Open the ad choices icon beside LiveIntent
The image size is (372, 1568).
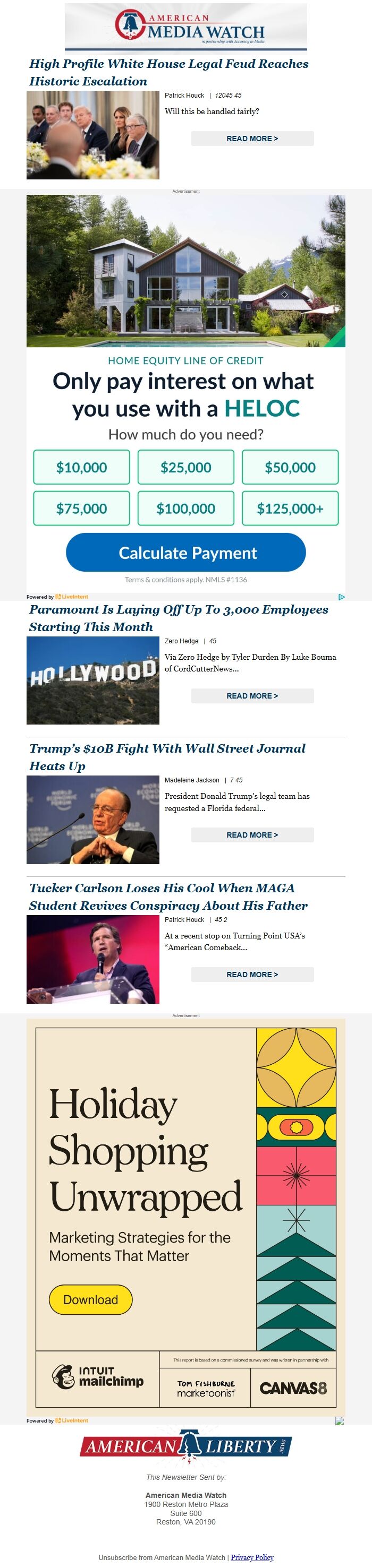341,597
